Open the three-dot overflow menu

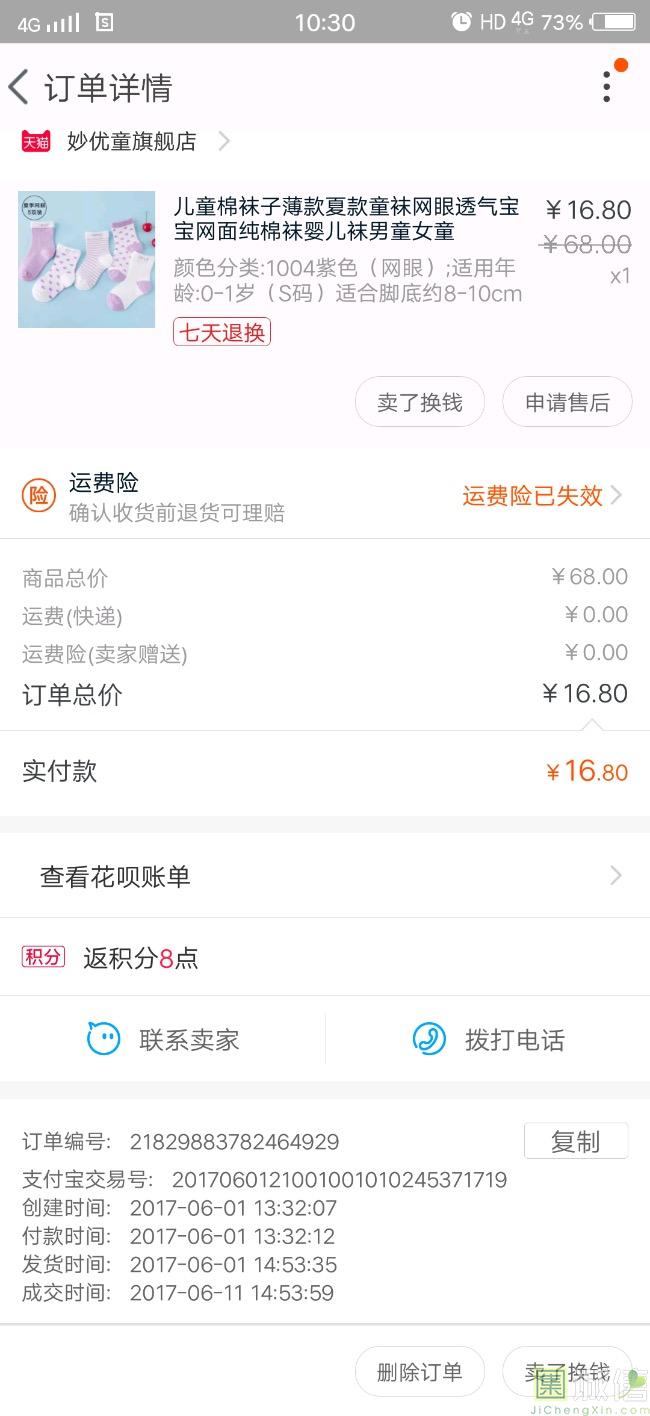tap(606, 87)
